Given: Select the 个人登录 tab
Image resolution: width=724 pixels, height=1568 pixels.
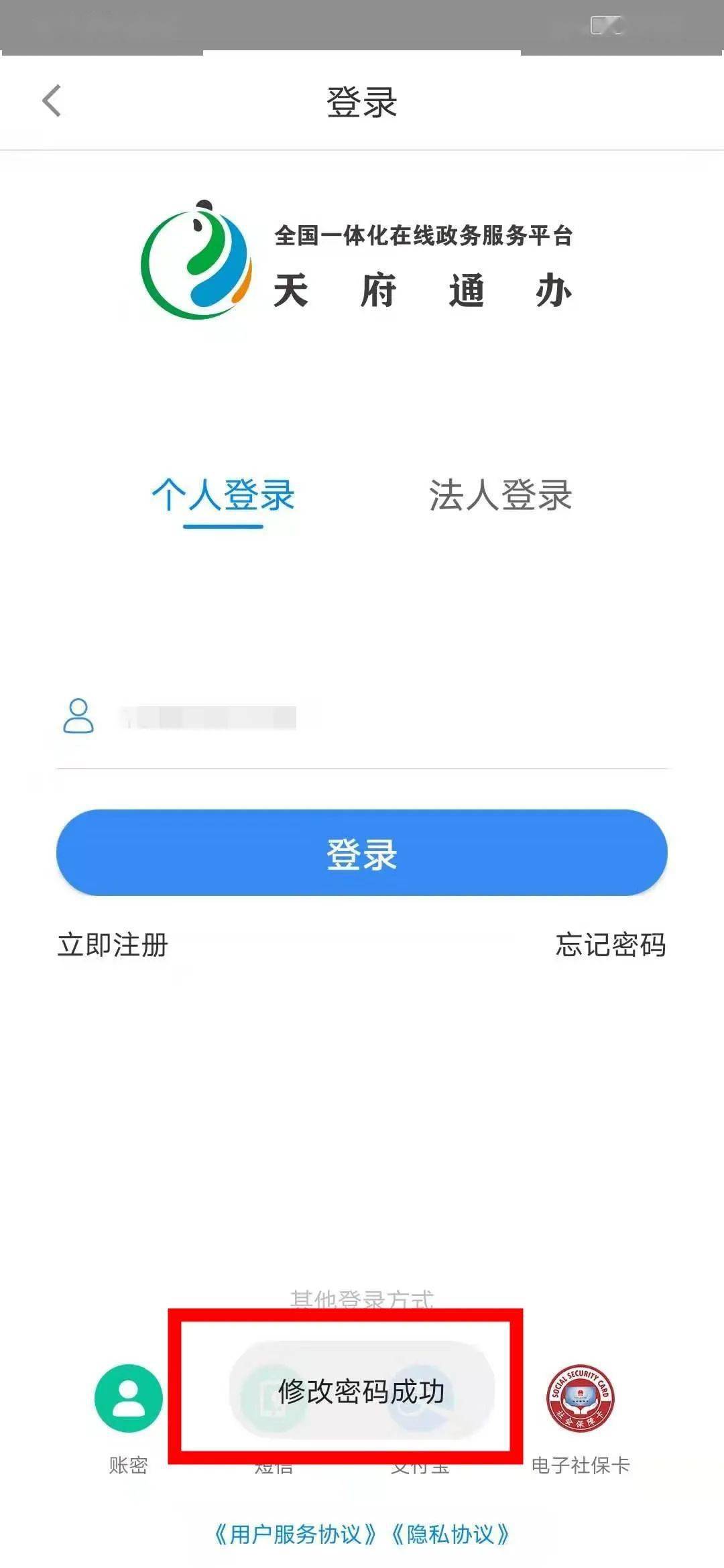Looking at the screenshot, I should (x=223, y=496).
